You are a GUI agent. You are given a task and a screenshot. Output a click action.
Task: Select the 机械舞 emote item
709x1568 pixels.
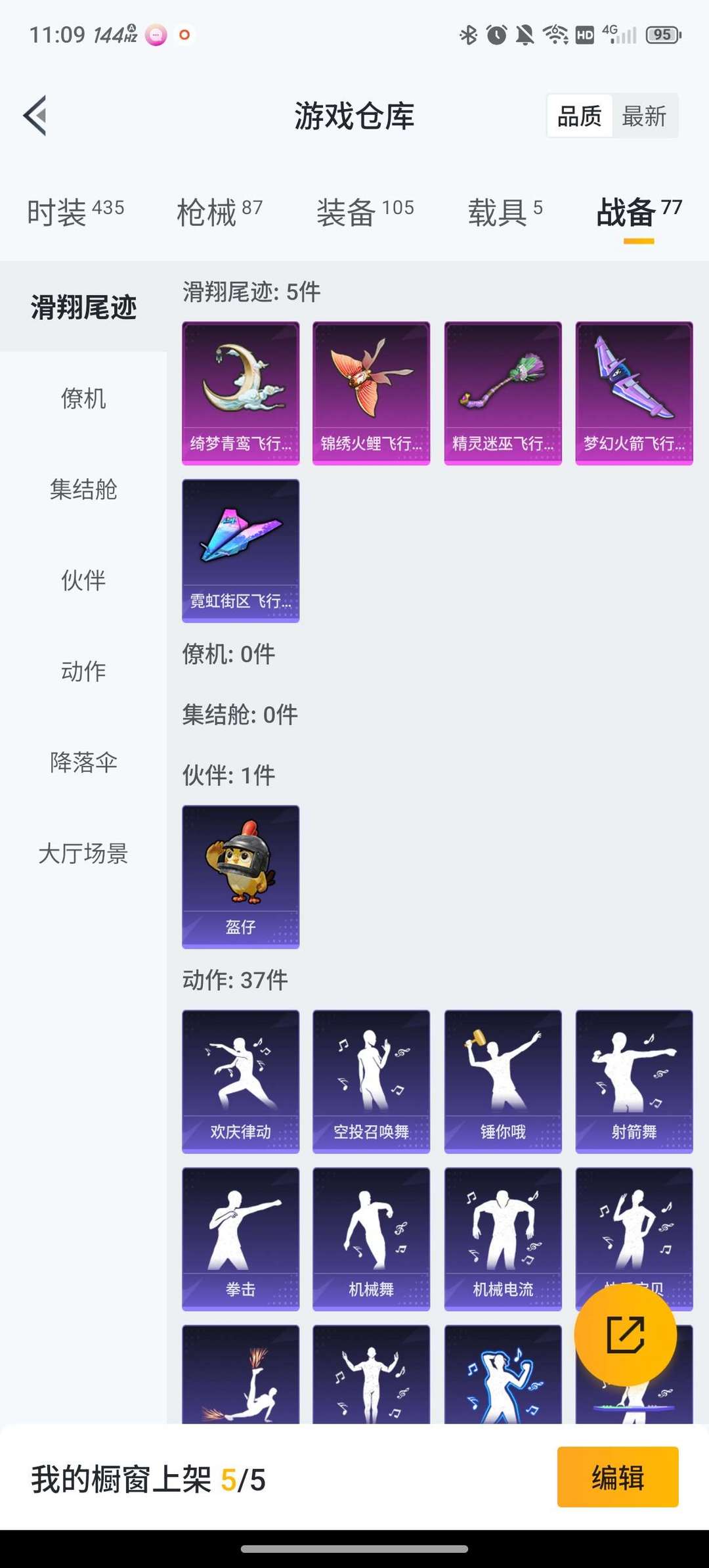pos(371,1238)
